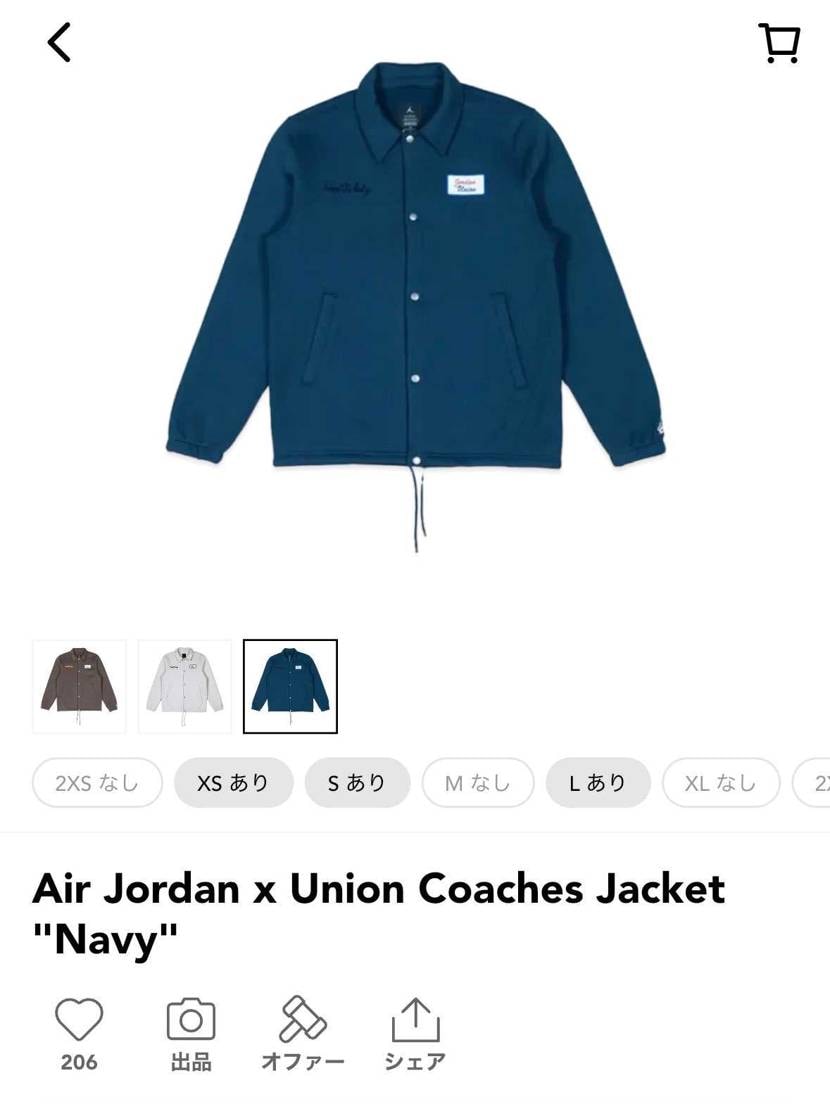Screen dimensions: 830x1104
Task: Select size L chip
Action: 598,783
